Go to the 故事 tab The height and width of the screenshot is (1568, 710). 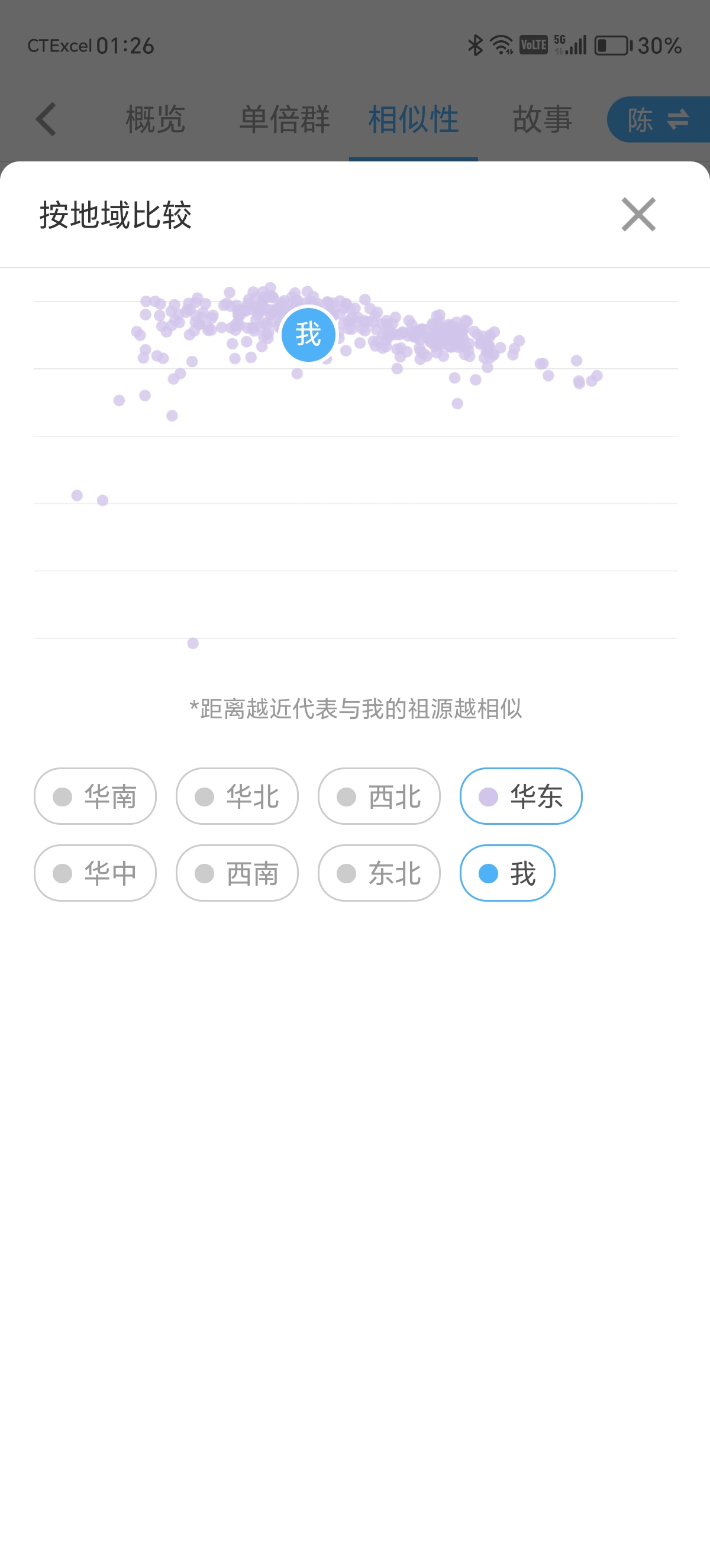(x=542, y=119)
